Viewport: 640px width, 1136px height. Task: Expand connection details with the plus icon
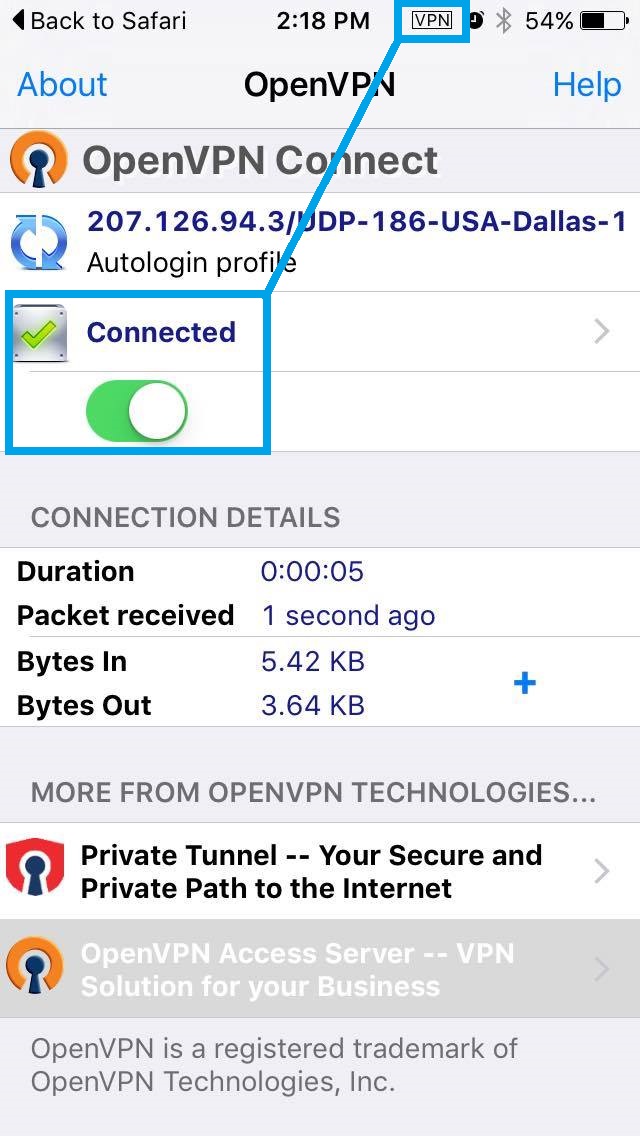[x=524, y=682]
